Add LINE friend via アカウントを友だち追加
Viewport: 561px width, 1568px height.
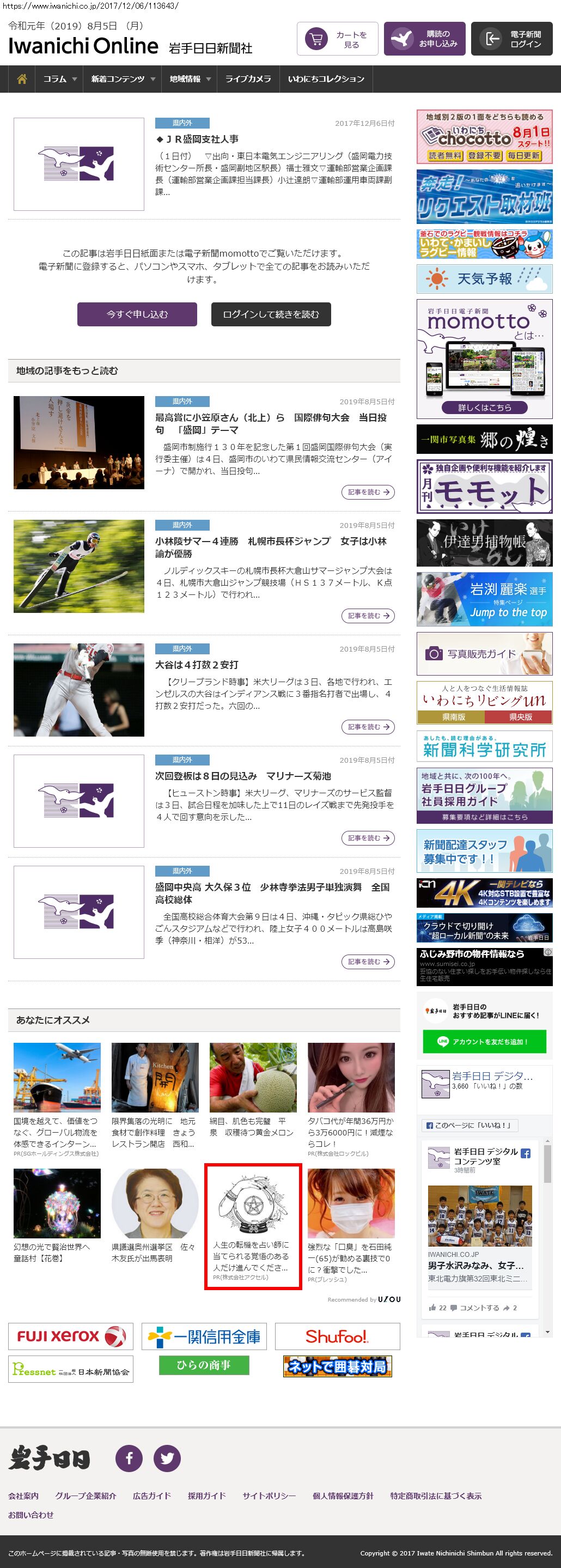(484, 1042)
